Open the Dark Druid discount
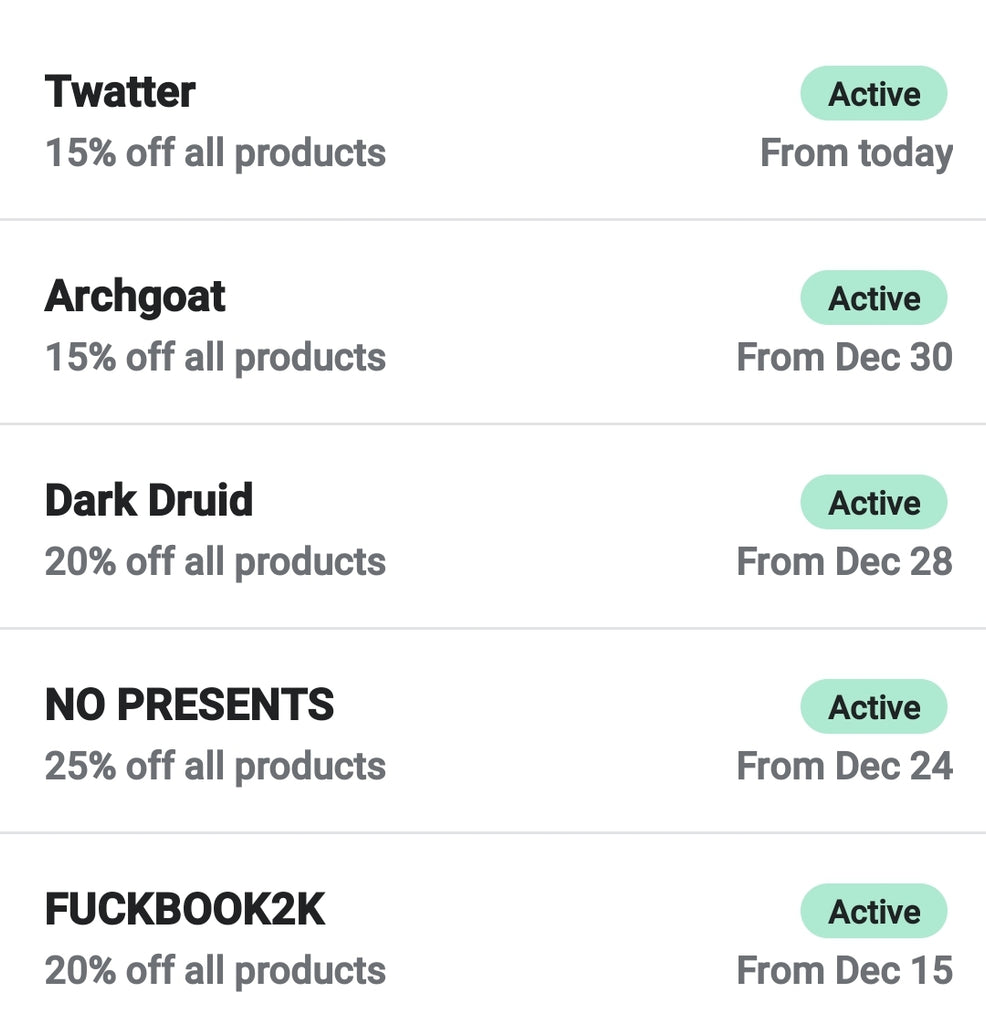 pos(149,500)
